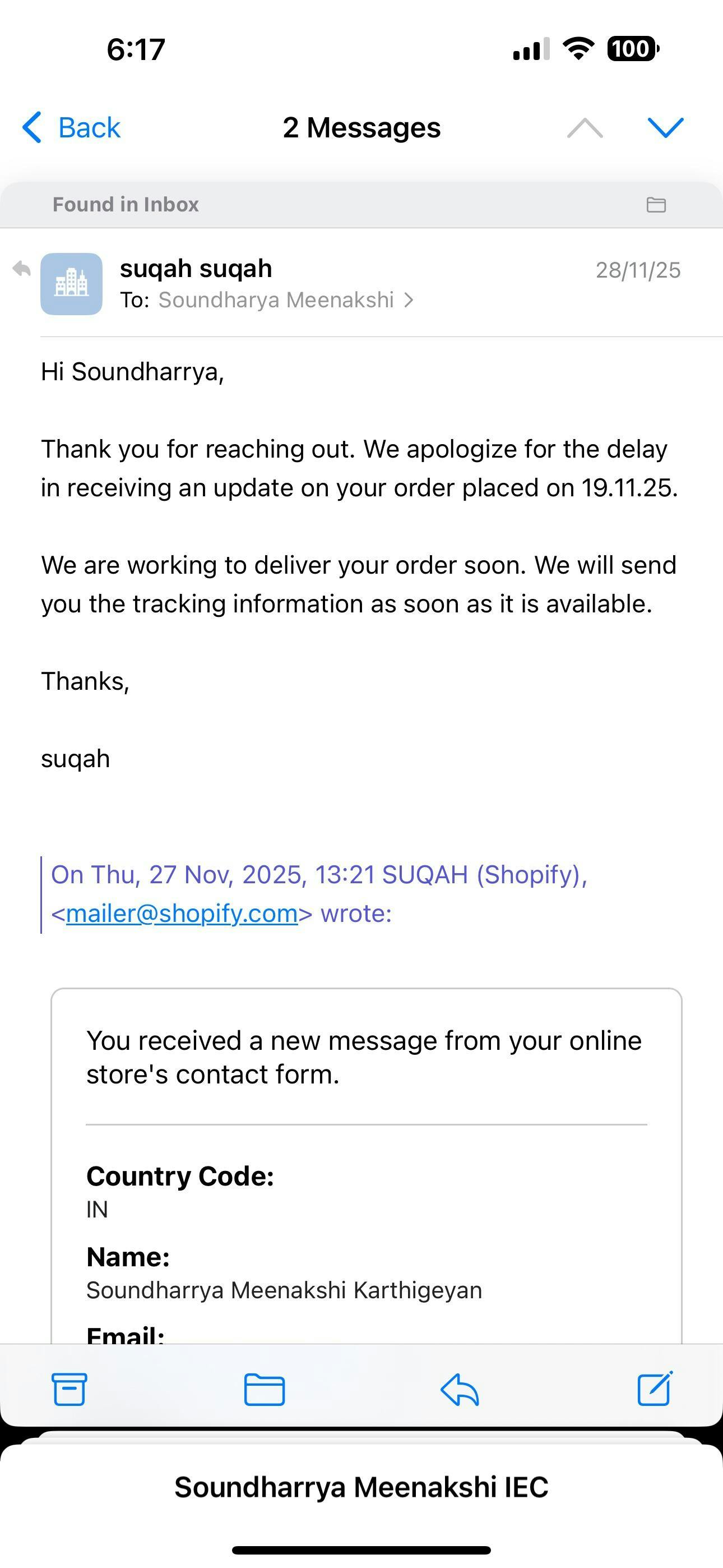
Task: Open the Inbox folder icon in the banner
Action: coord(655,205)
